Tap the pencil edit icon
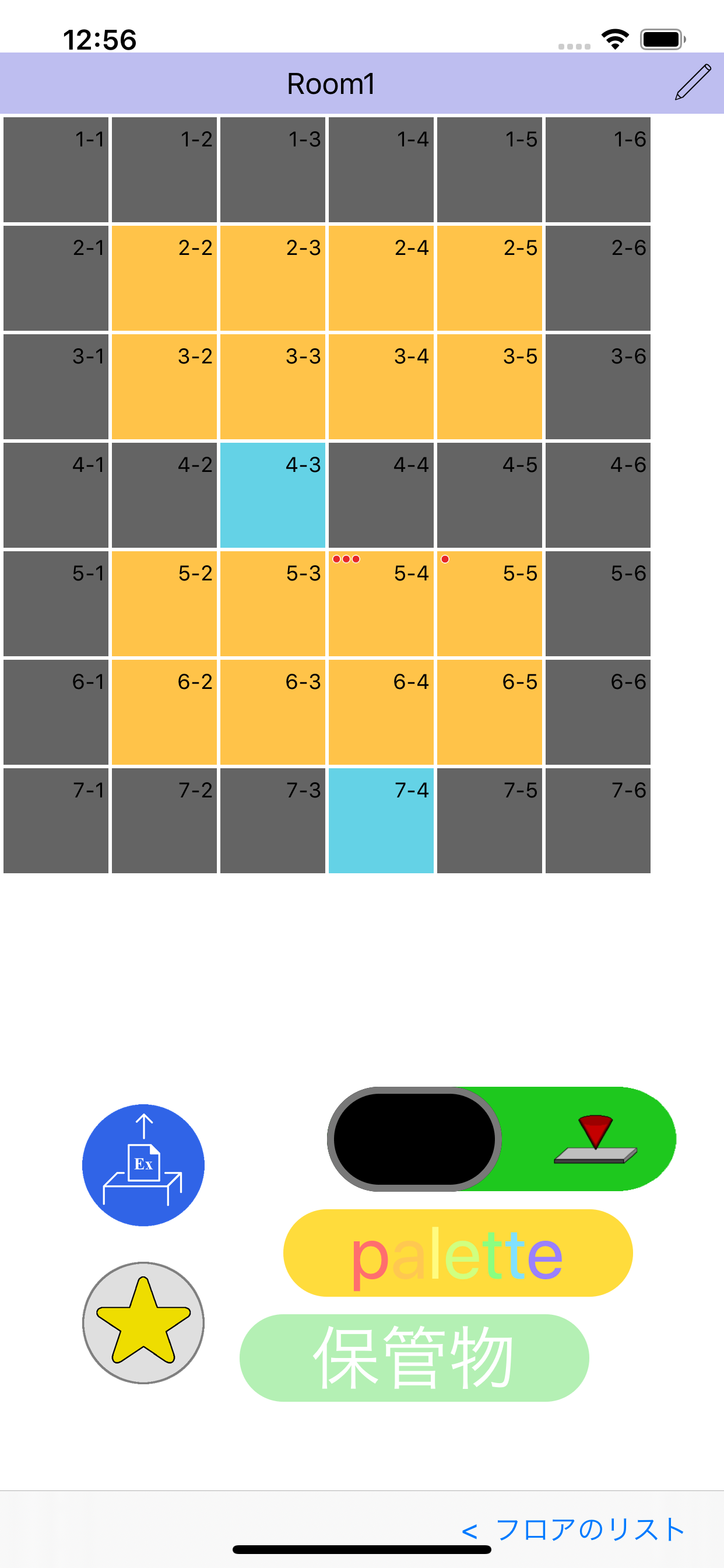Viewport: 724px width, 1568px height. pyautogui.click(x=693, y=82)
